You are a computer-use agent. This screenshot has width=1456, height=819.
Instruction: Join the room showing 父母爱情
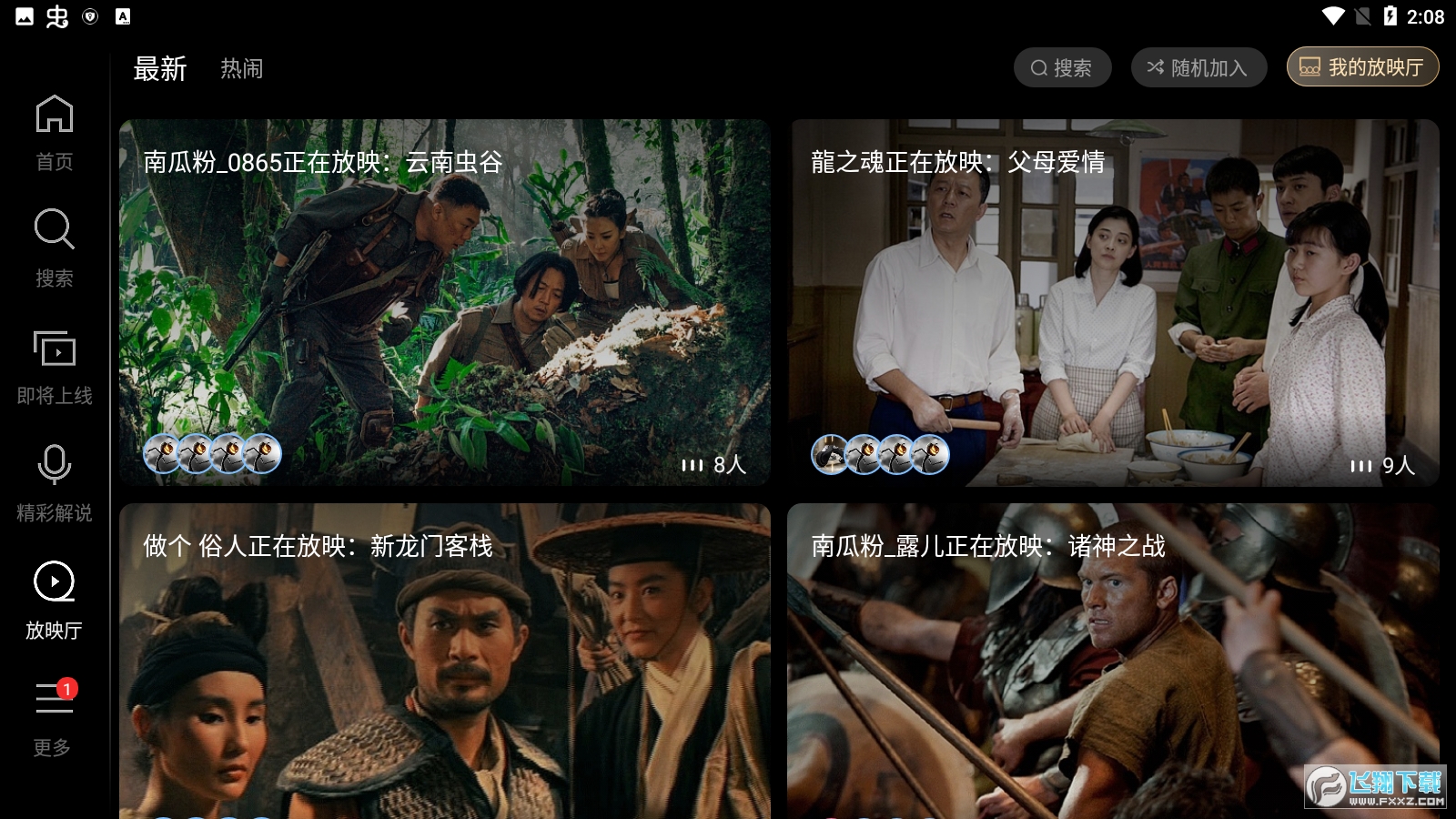[x=1112, y=302]
